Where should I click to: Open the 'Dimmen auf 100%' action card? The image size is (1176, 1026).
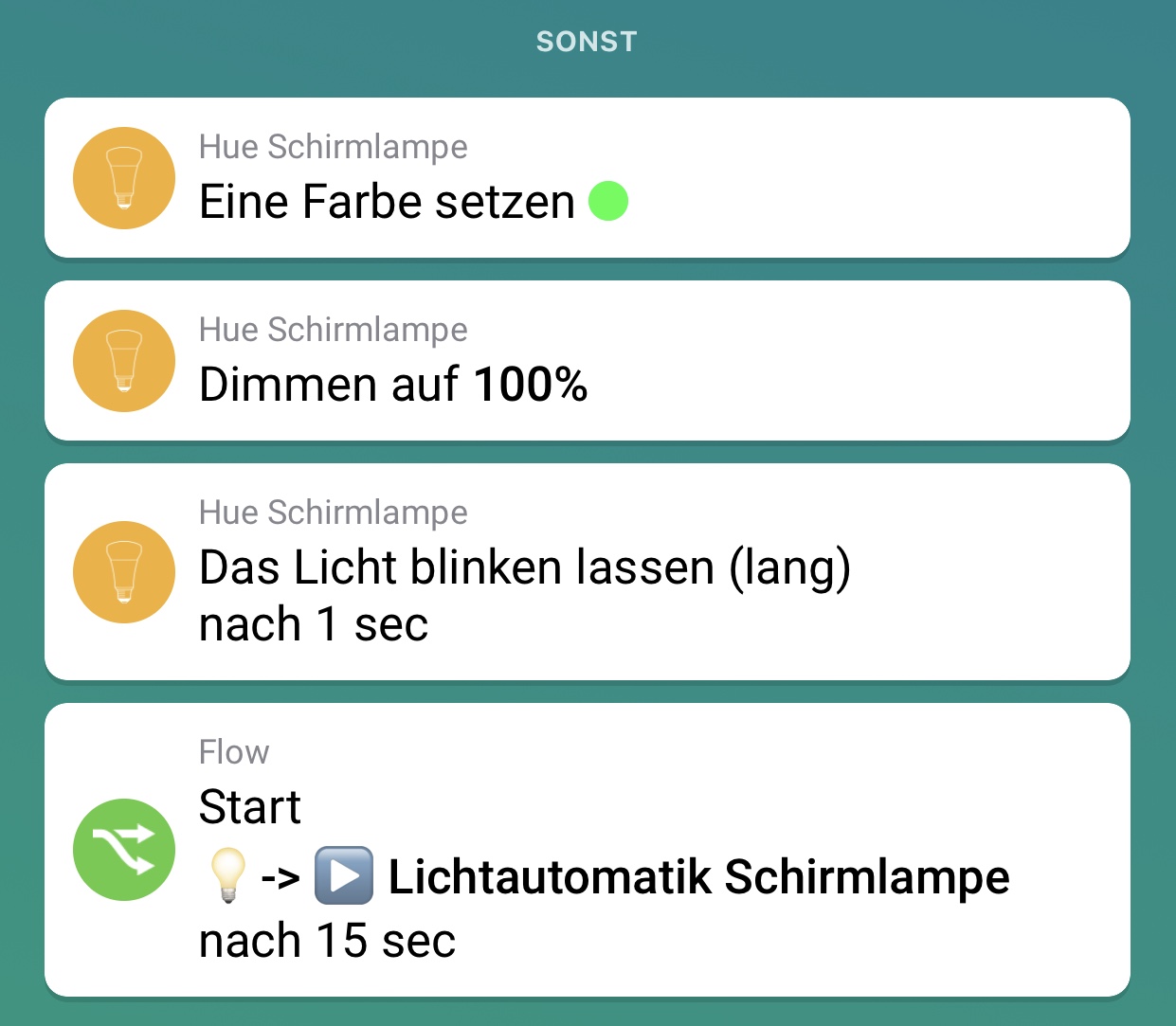coord(587,361)
